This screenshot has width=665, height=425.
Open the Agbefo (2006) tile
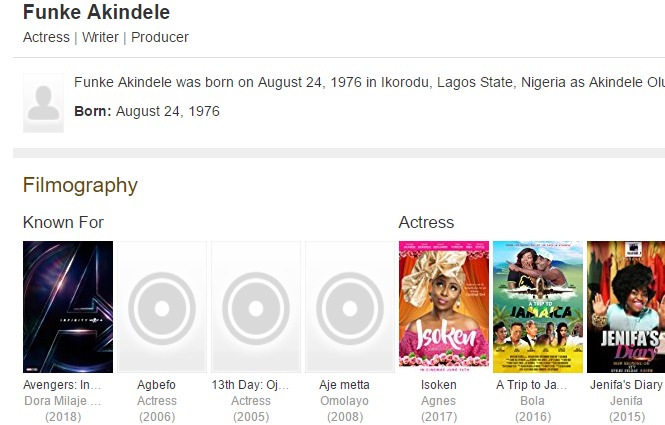(x=162, y=306)
